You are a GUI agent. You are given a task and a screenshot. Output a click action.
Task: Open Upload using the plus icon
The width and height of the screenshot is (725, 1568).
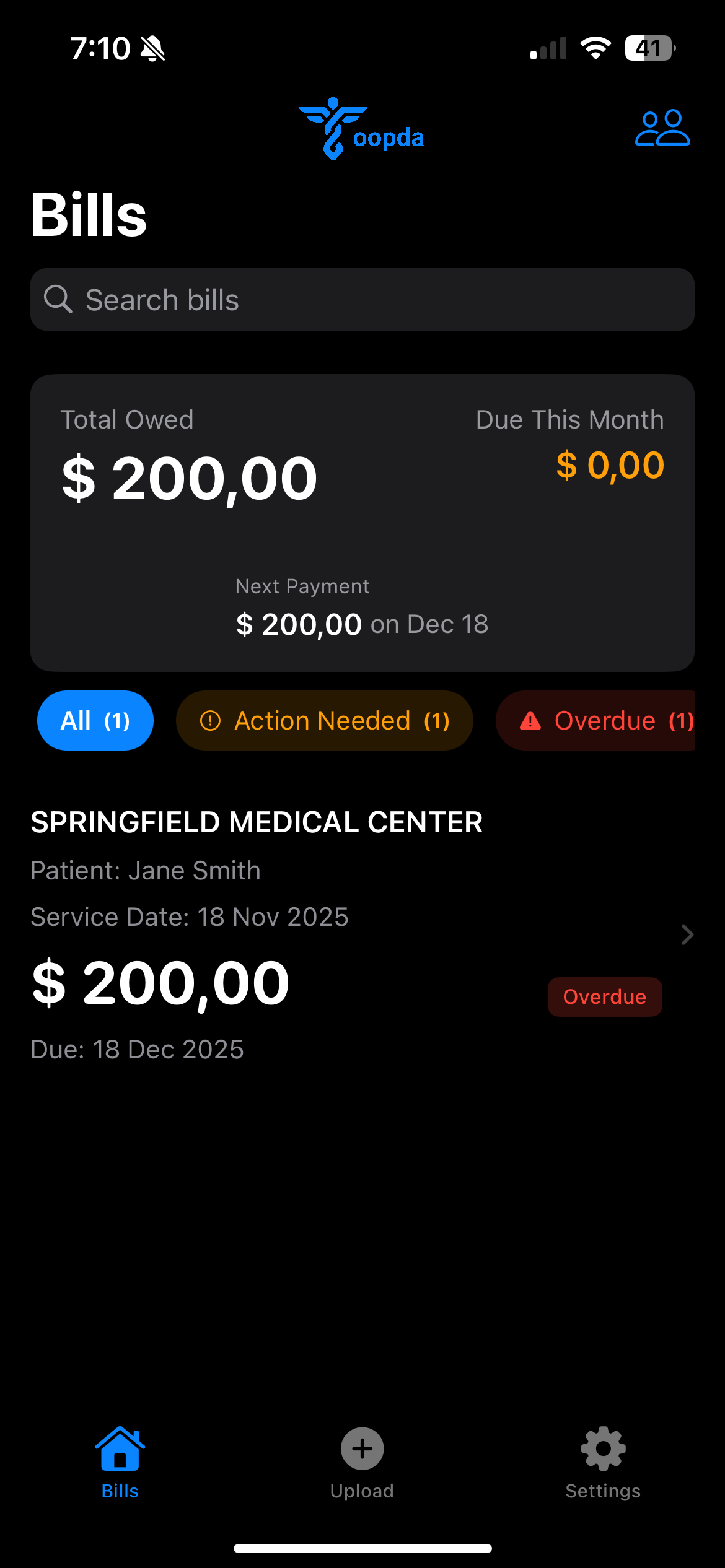362,1449
